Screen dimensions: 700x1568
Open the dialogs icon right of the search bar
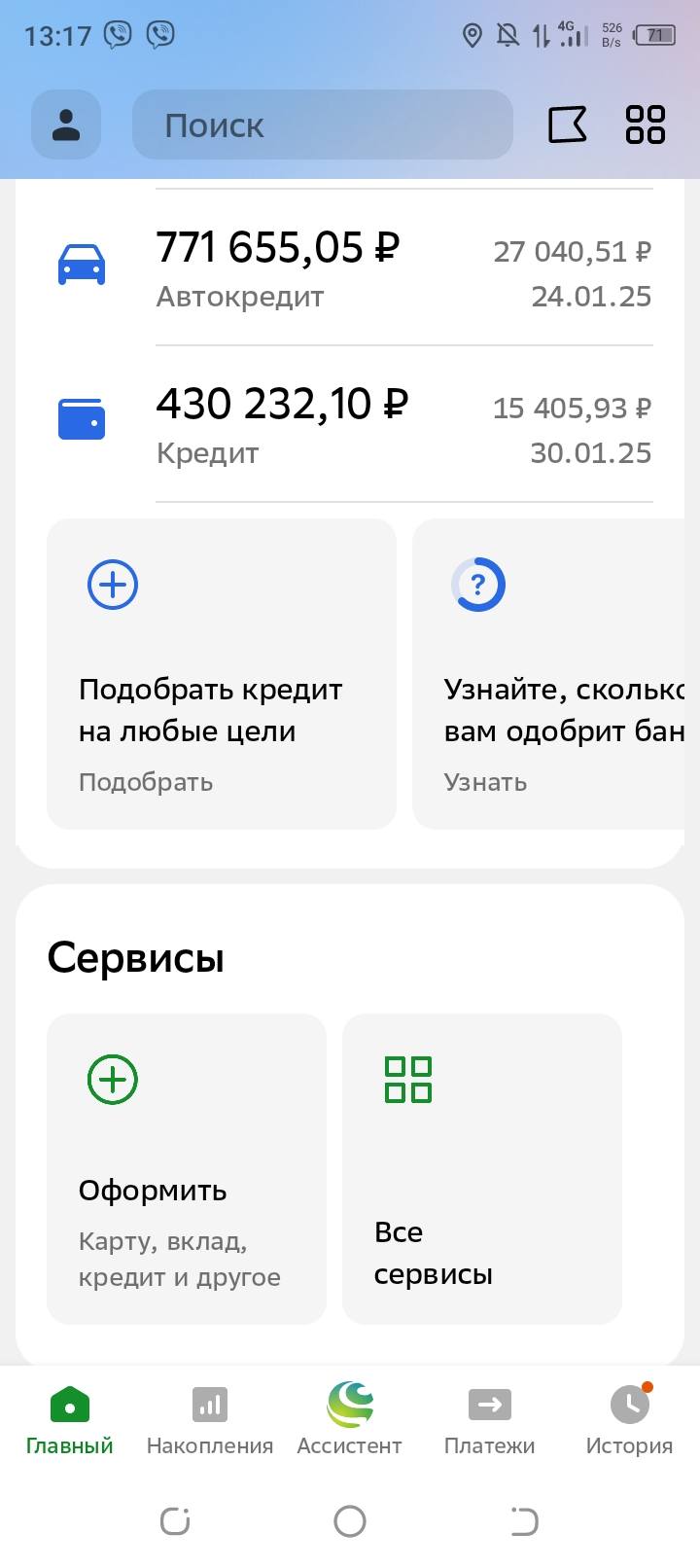point(568,125)
